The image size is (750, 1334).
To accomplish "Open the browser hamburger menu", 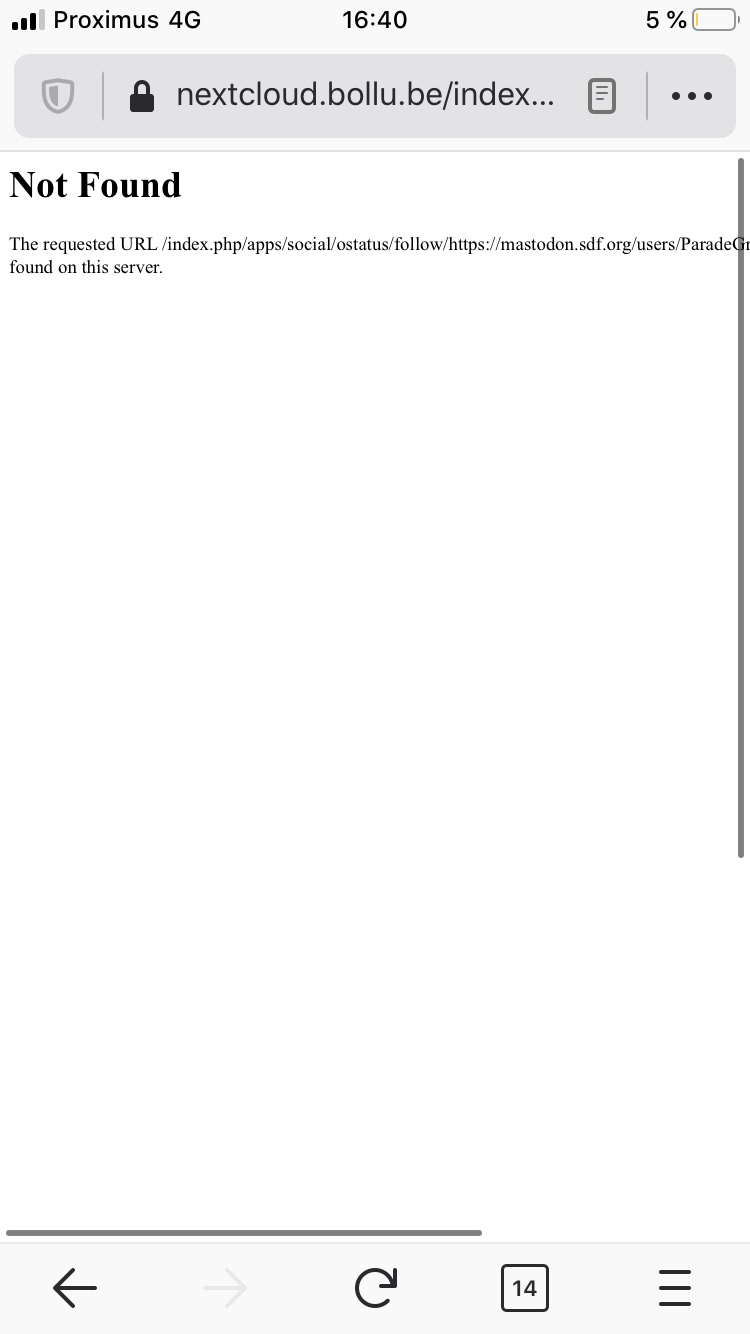I will 675,1288.
